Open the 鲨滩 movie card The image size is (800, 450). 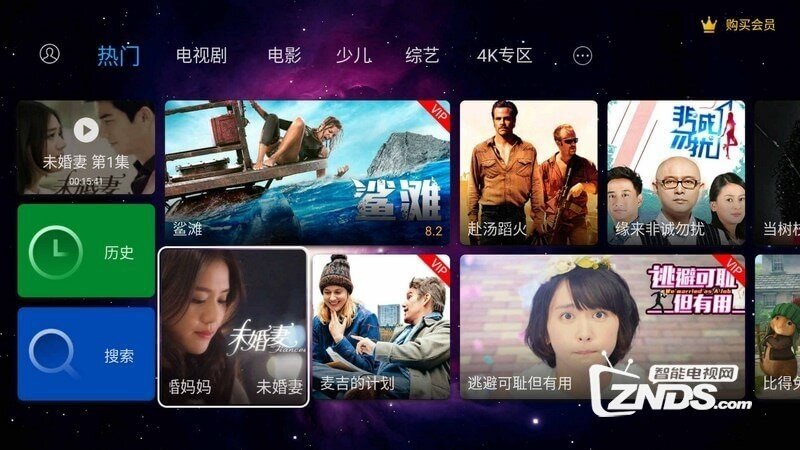307,172
